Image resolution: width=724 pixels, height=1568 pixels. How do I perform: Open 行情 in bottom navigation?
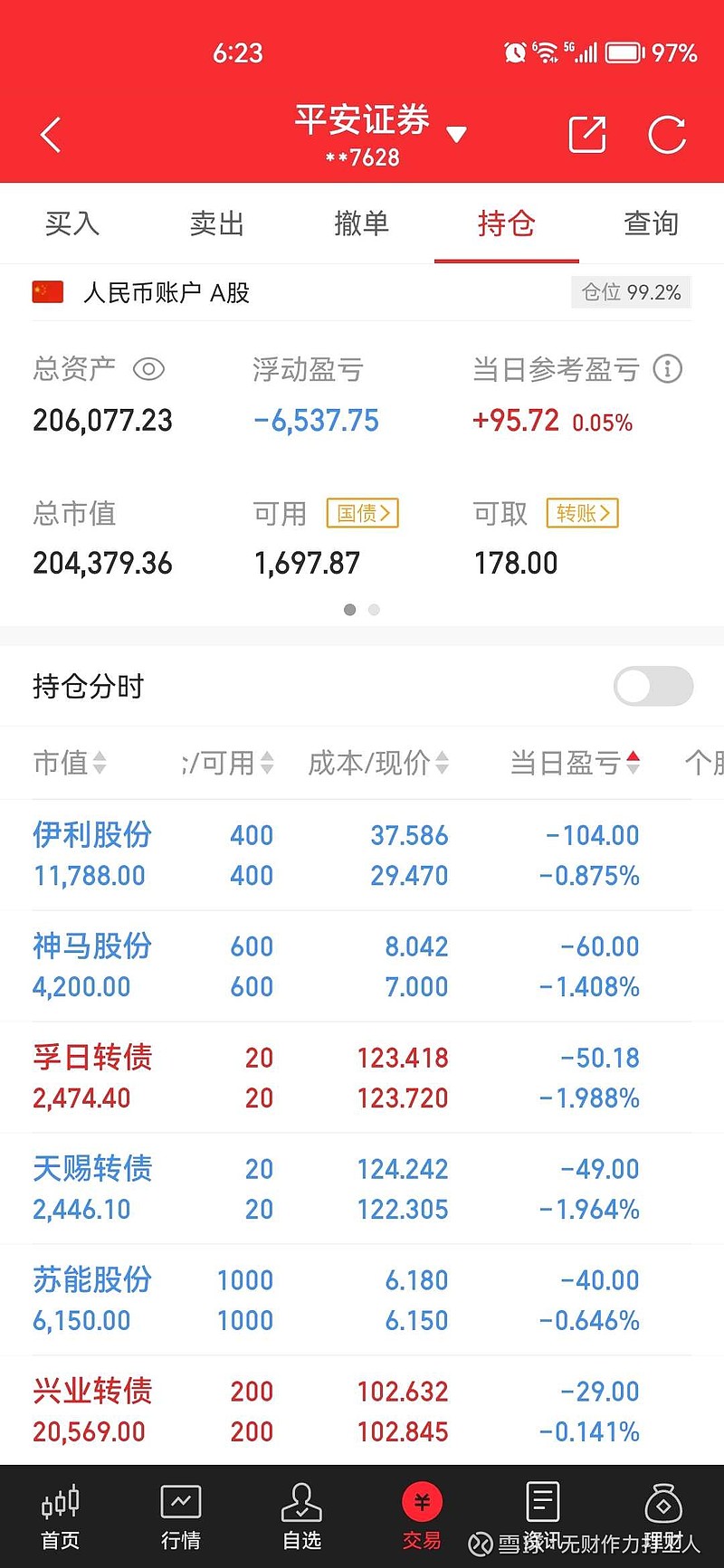[x=181, y=1517]
